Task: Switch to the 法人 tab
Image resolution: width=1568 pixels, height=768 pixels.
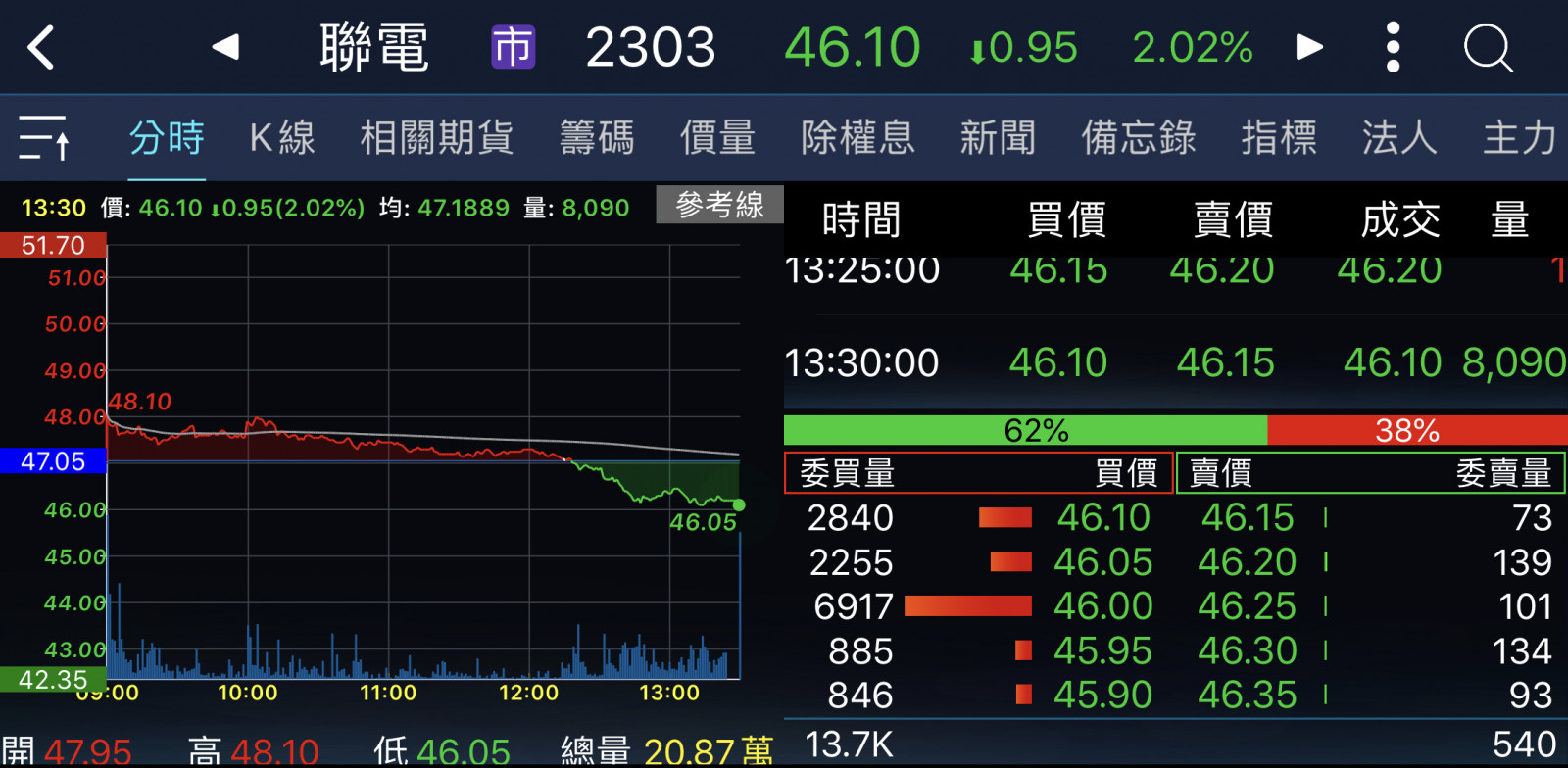Action: pos(1399,137)
